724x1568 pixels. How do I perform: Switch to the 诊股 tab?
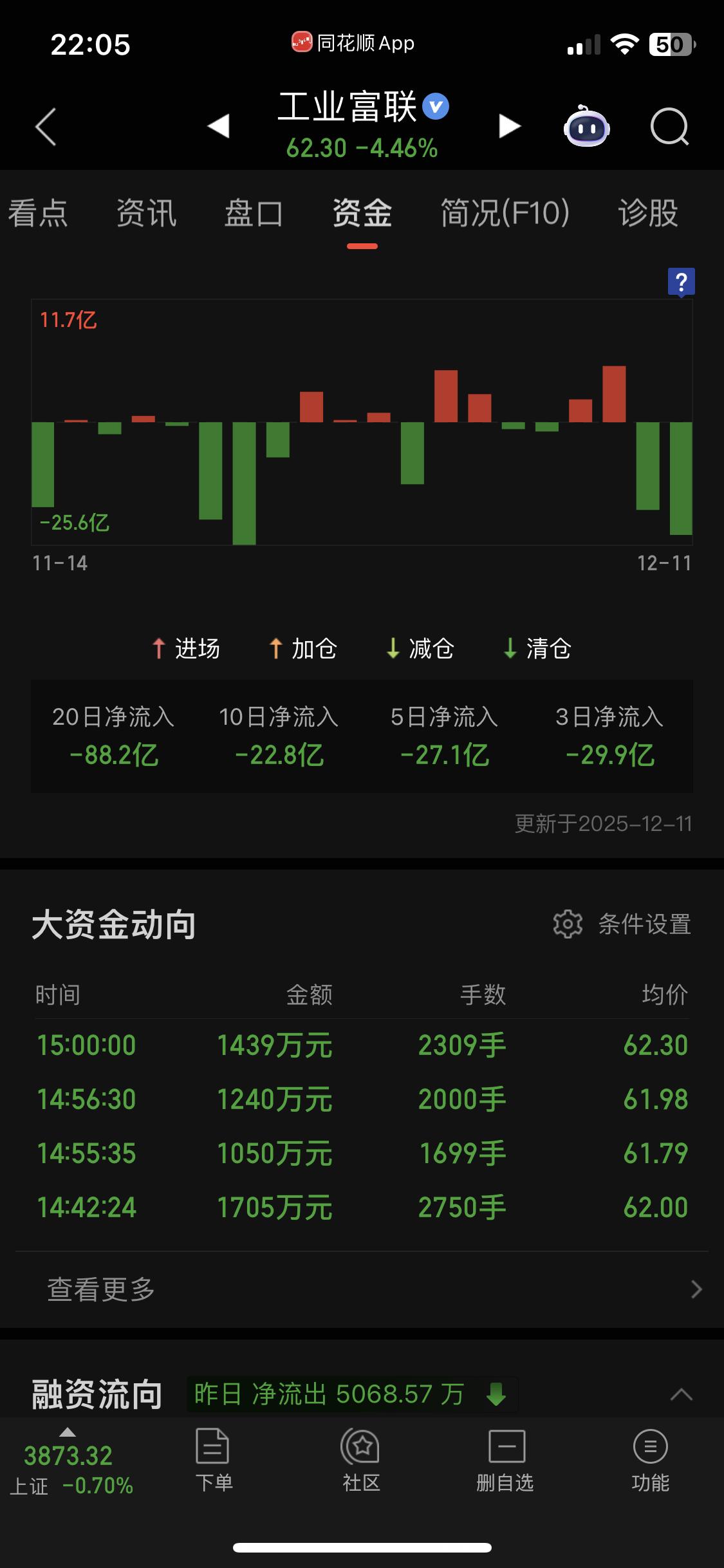click(648, 213)
